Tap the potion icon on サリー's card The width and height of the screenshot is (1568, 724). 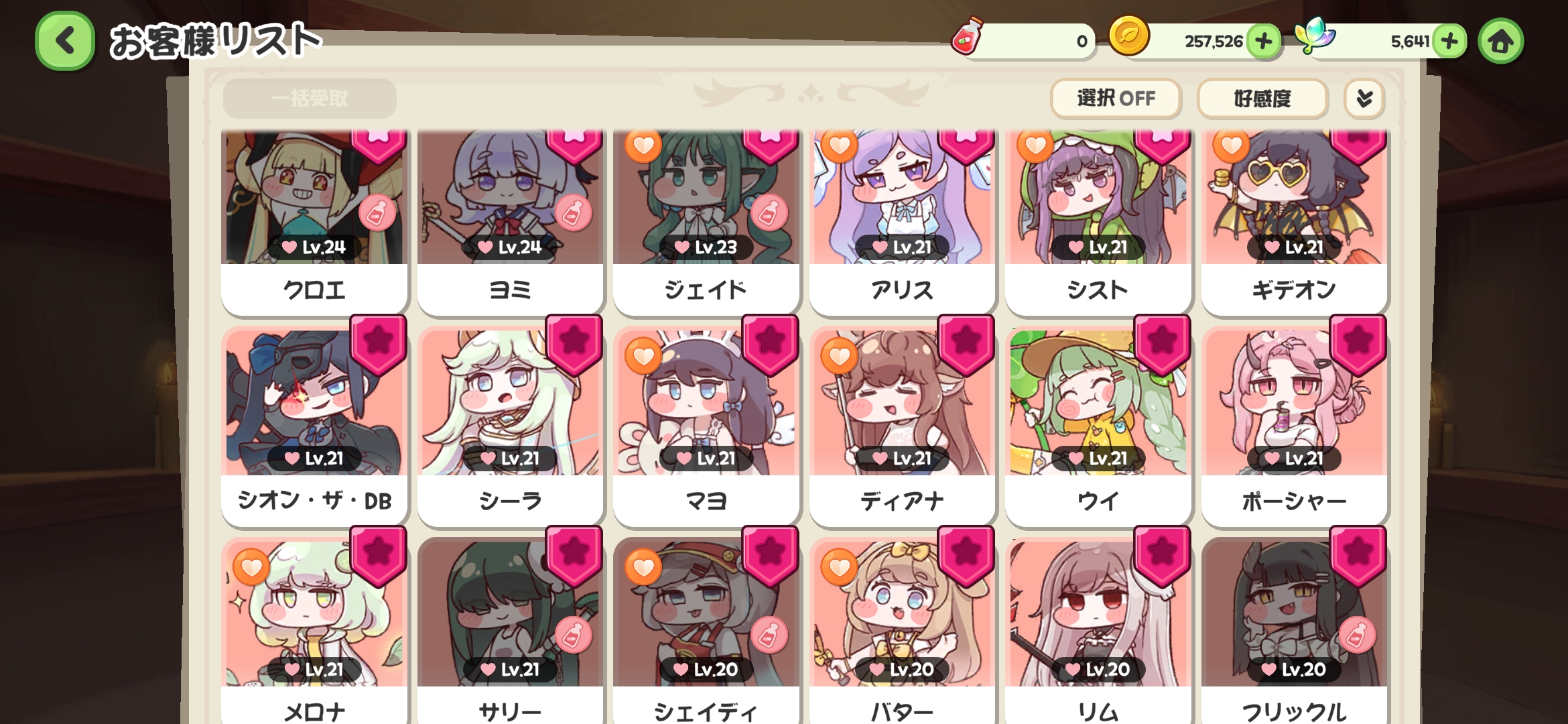click(573, 635)
